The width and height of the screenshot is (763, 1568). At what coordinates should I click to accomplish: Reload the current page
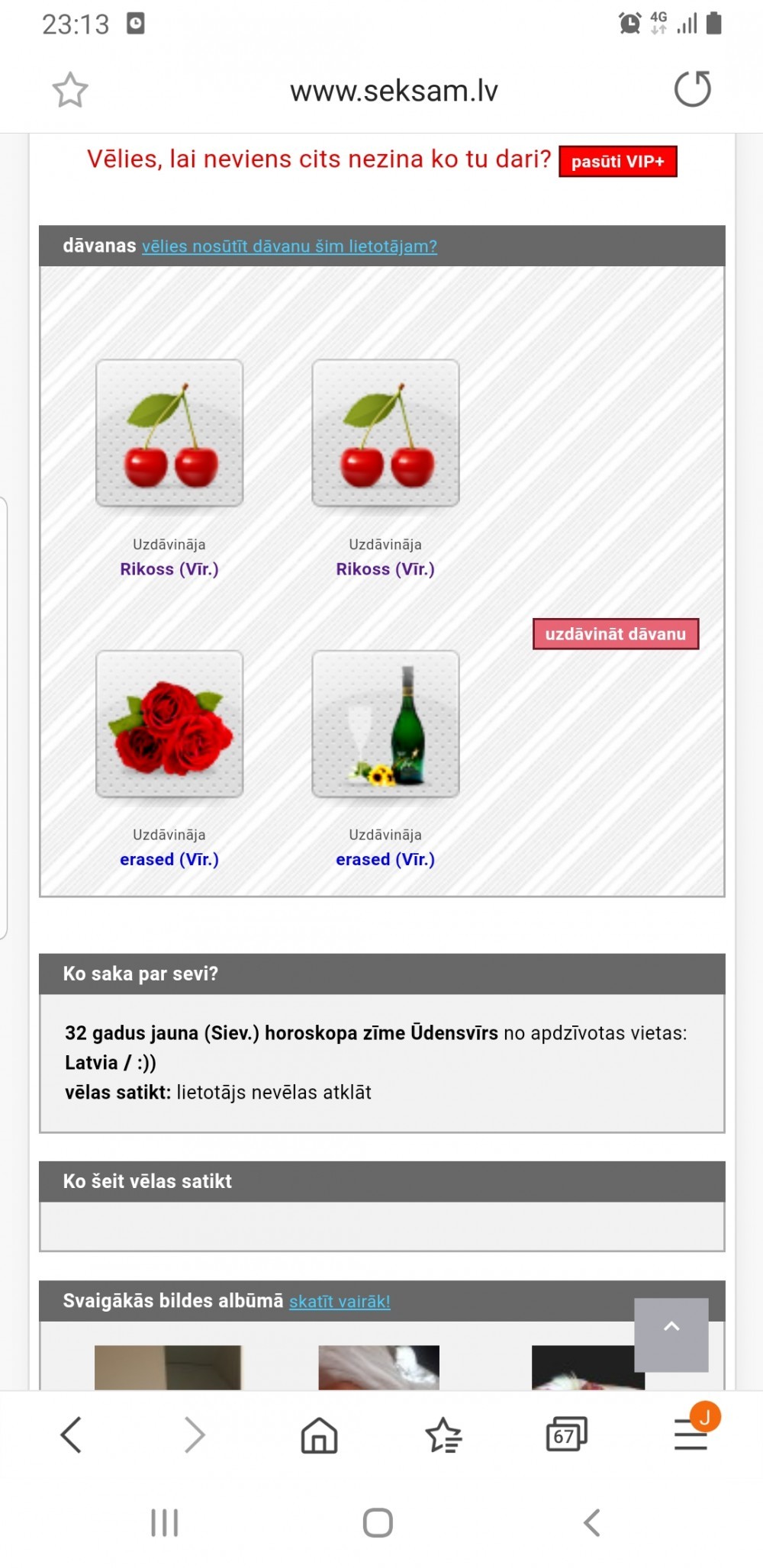pyautogui.click(x=692, y=89)
